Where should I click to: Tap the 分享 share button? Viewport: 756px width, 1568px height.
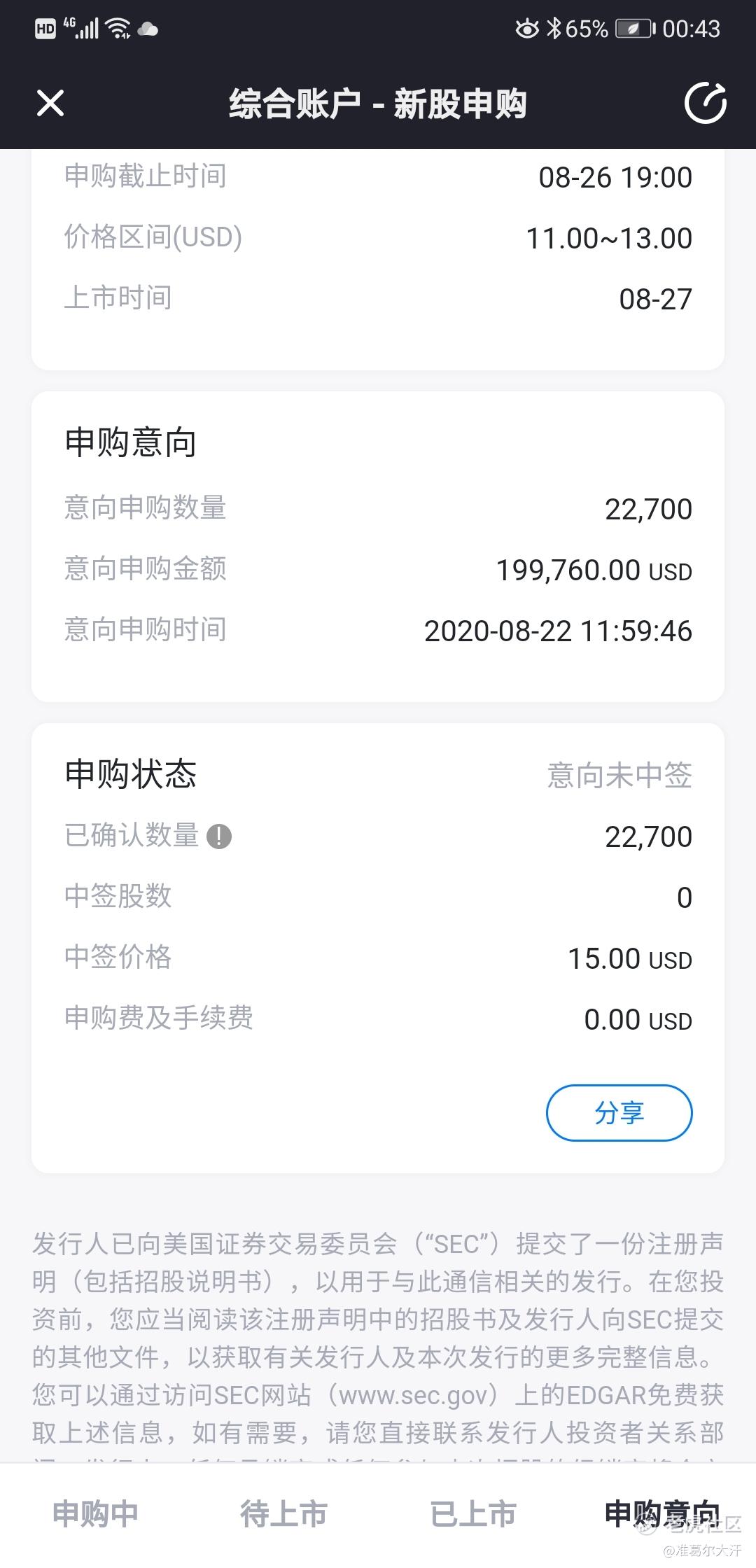click(x=619, y=1112)
